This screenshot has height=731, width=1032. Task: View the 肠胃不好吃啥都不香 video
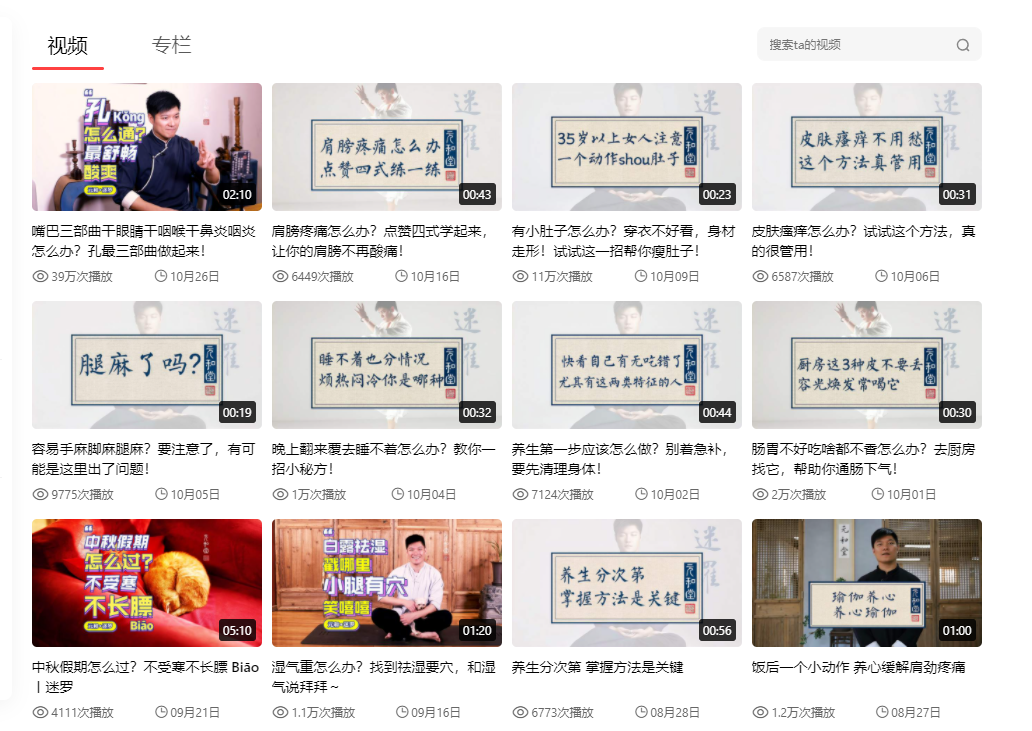pos(867,365)
